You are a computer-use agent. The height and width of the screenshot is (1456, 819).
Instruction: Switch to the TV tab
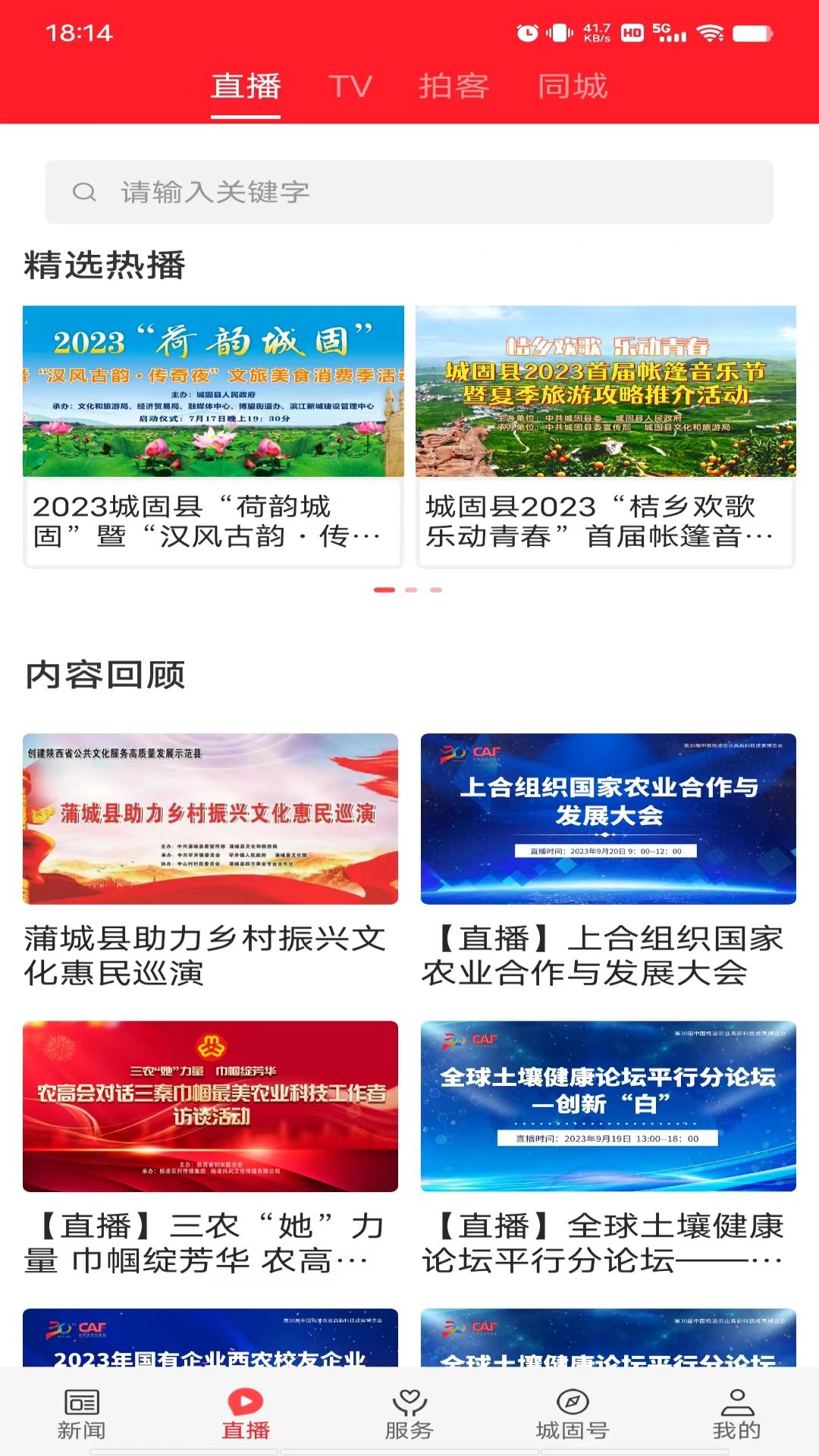tap(350, 86)
